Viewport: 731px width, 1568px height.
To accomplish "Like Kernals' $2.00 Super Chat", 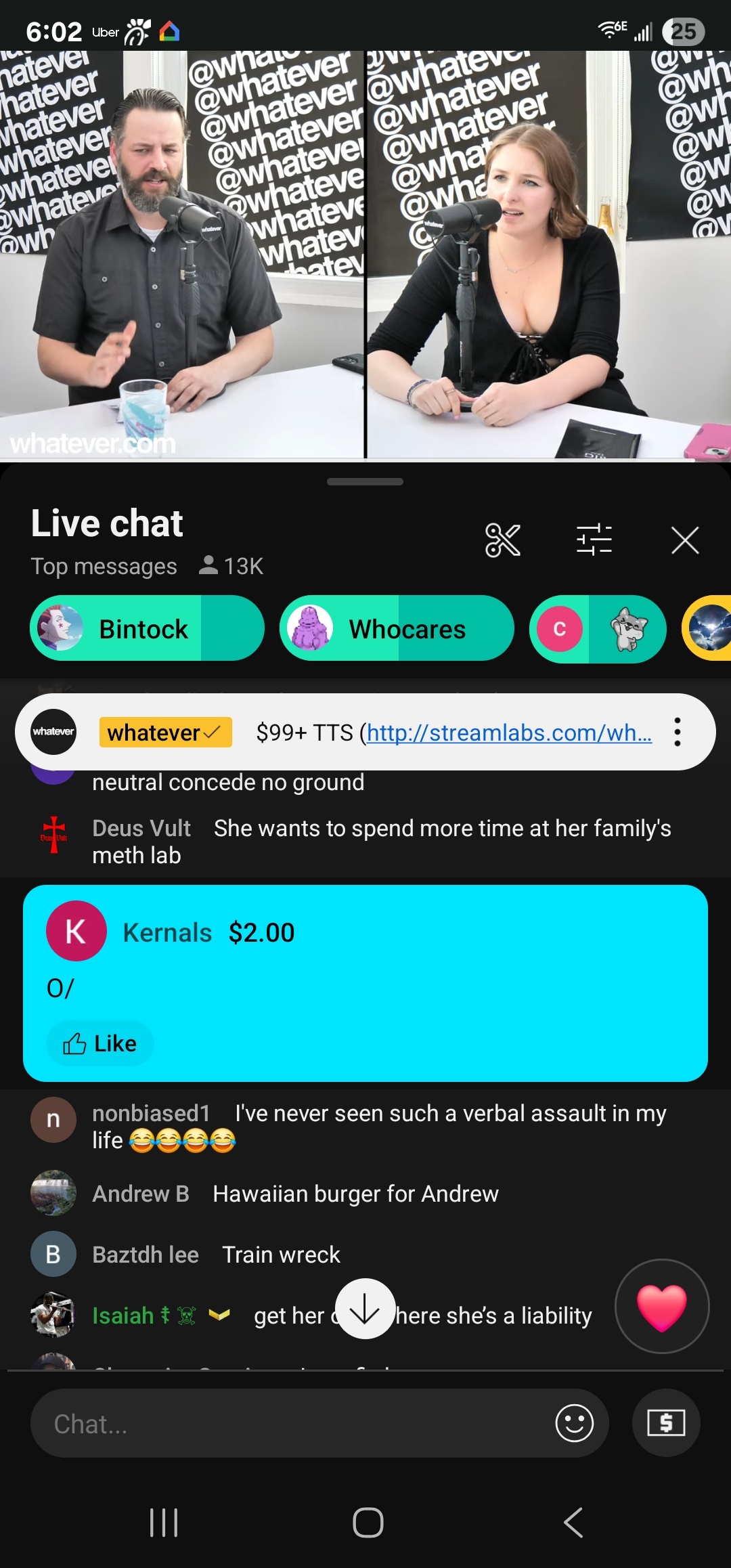I will click(x=100, y=1043).
